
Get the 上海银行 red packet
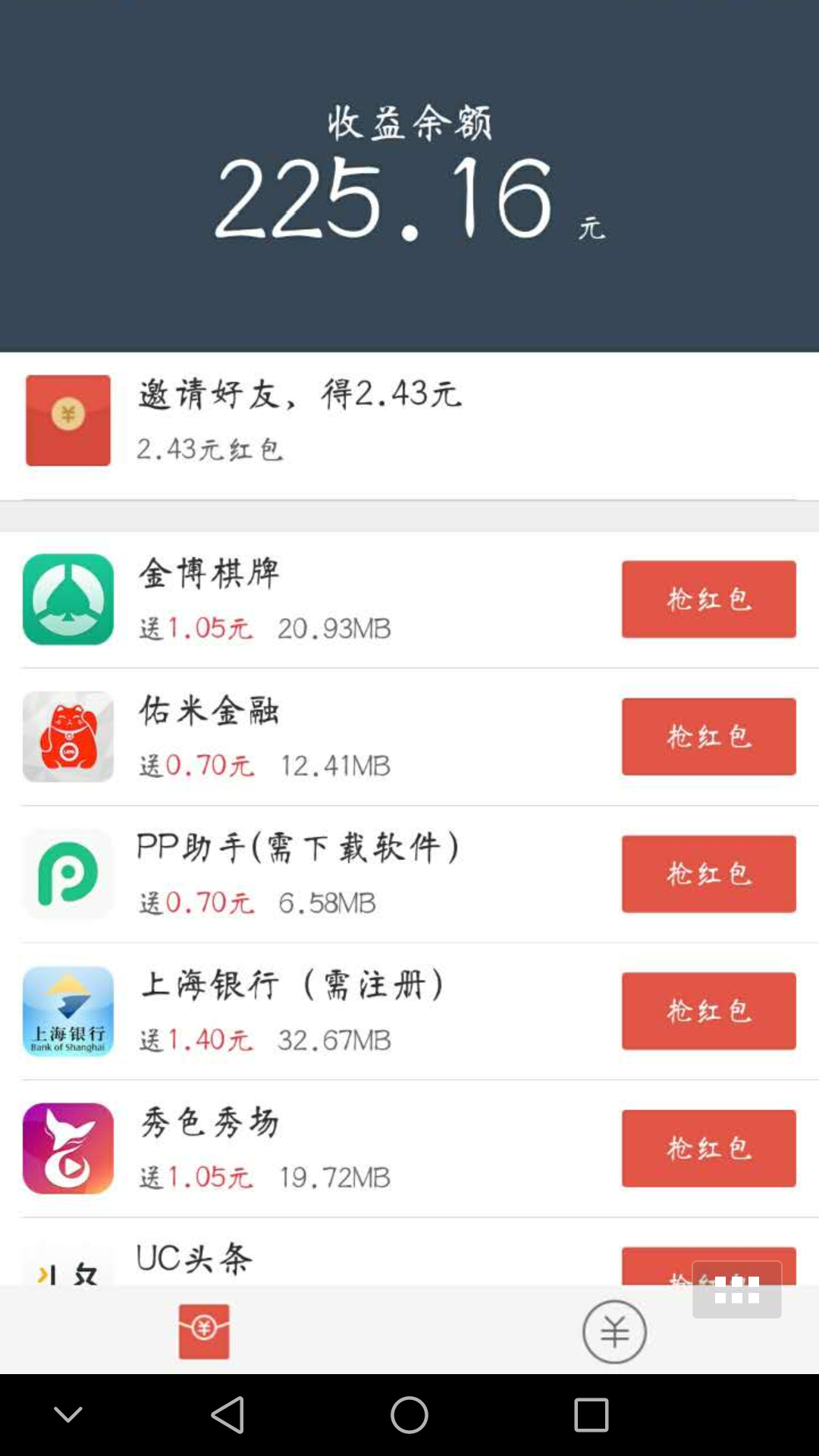pyautogui.click(x=708, y=1011)
